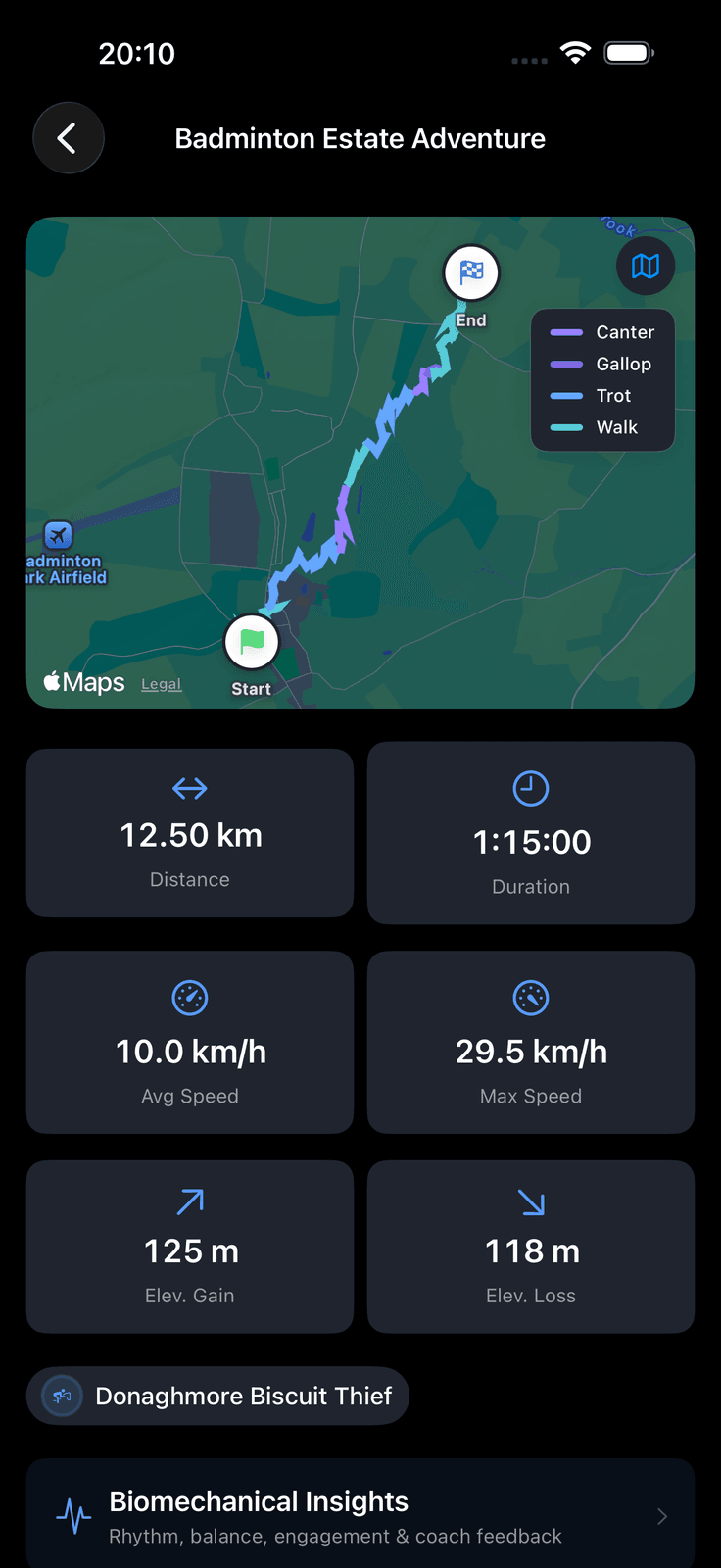The image size is (721, 1568).
Task: Tap the back chevron to previous screen
Action: [68, 137]
